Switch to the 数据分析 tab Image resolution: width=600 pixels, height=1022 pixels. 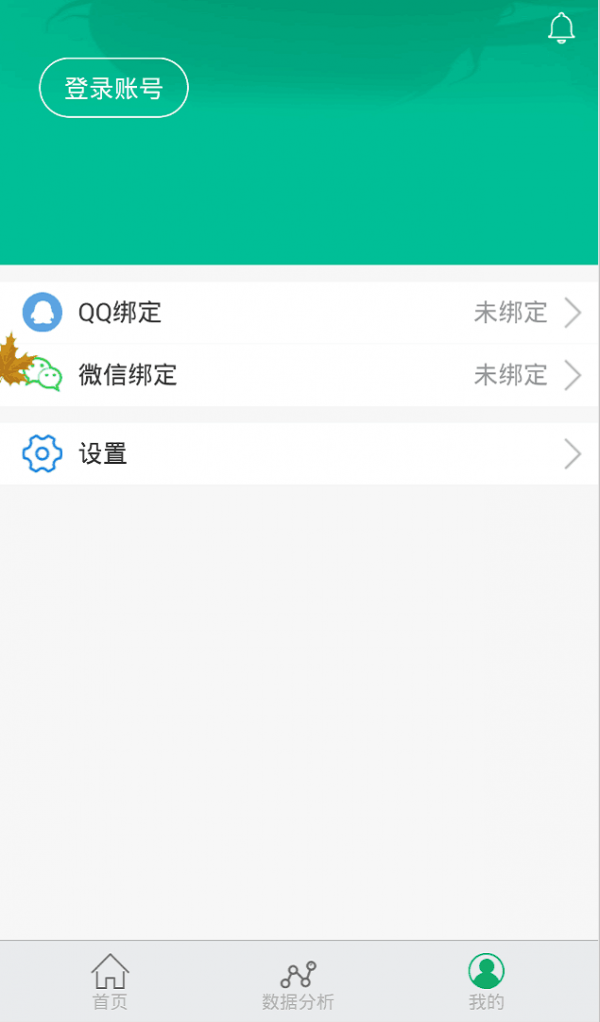[298, 984]
